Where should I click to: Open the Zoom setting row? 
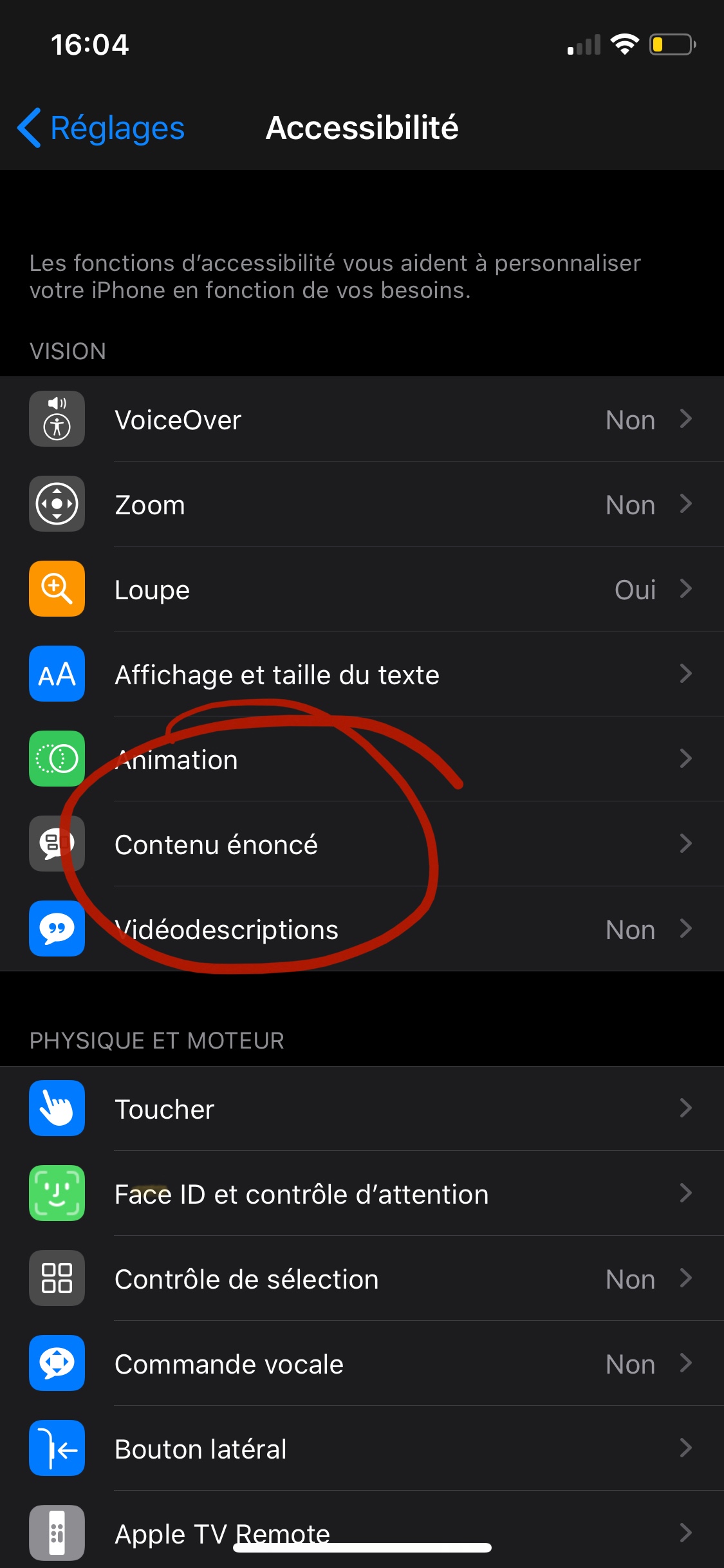pos(362,505)
